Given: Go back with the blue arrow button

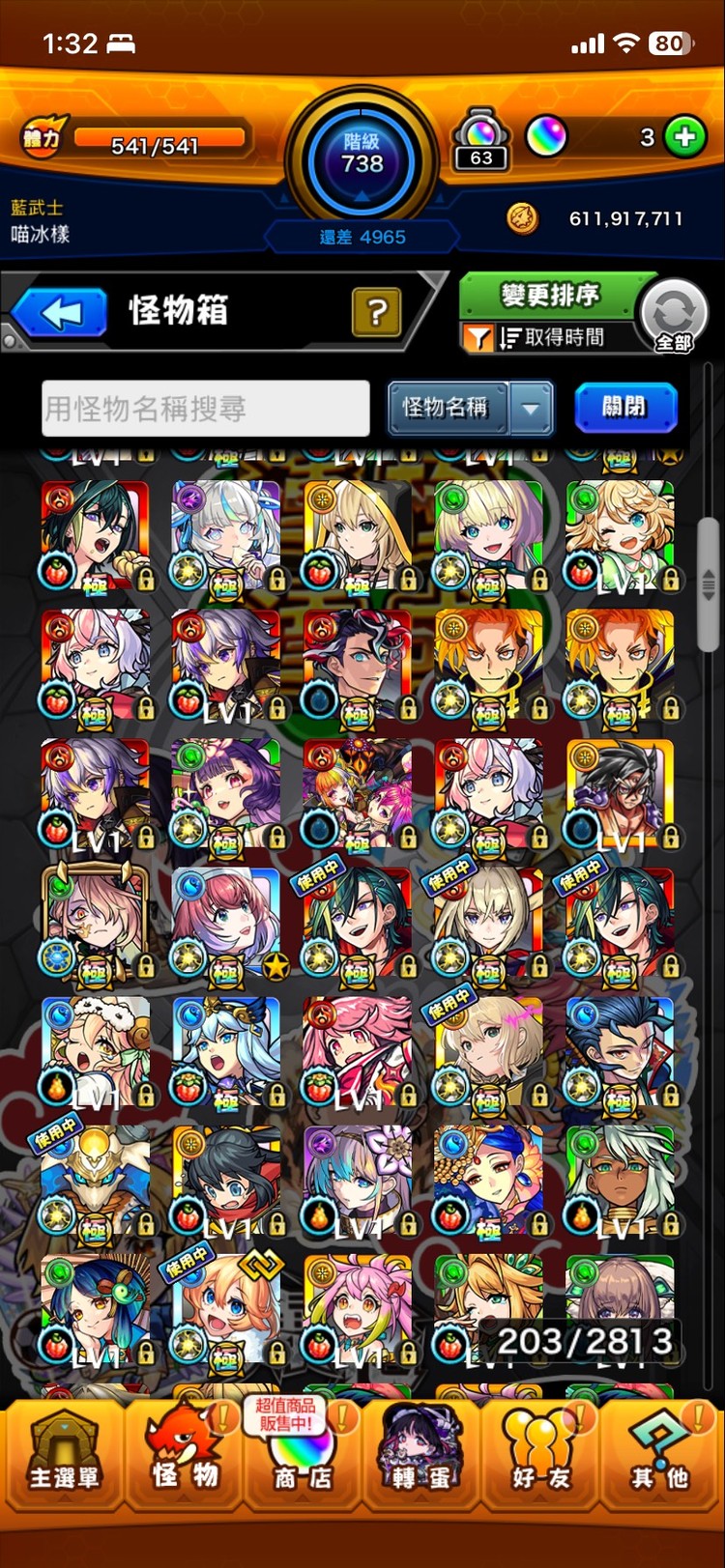Looking at the screenshot, I should pyautogui.click(x=60, y=313).
